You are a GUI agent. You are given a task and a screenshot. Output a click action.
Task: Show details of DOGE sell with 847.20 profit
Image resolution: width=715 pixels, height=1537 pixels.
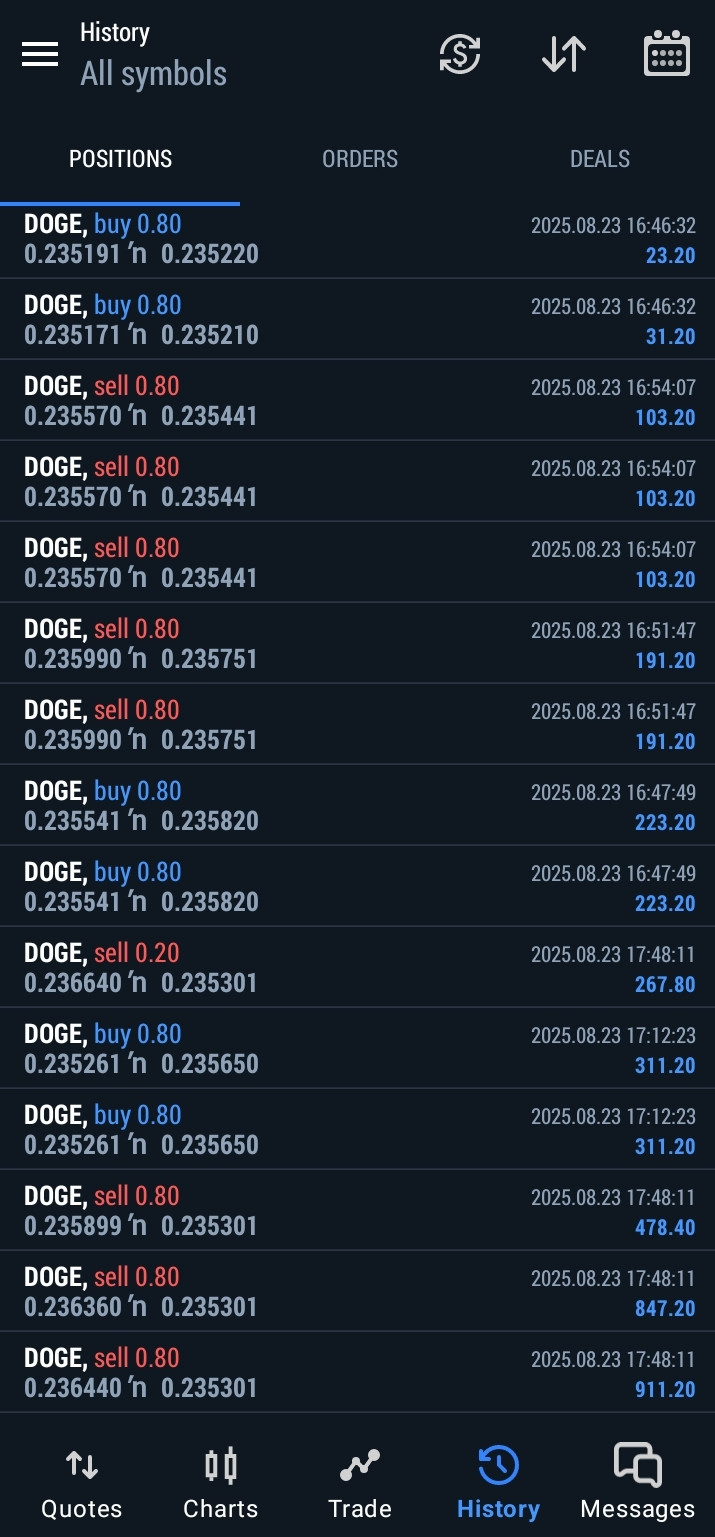click(x=357, y=1292)
